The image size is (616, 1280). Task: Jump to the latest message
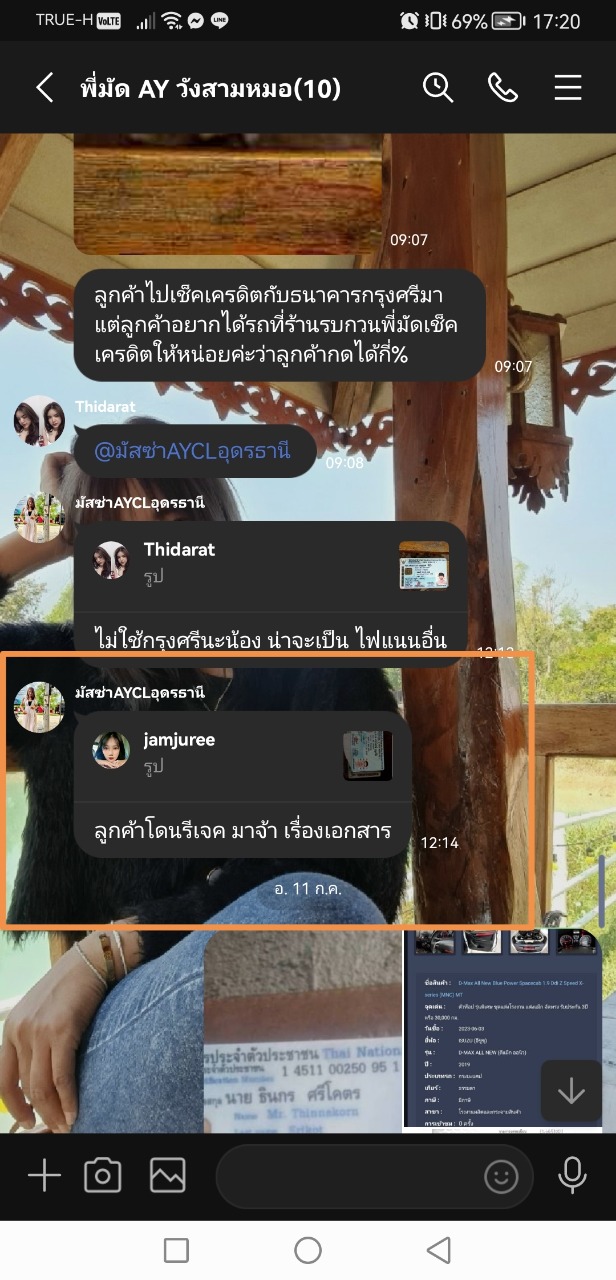pyautogui.click(x=571, y=1091)
